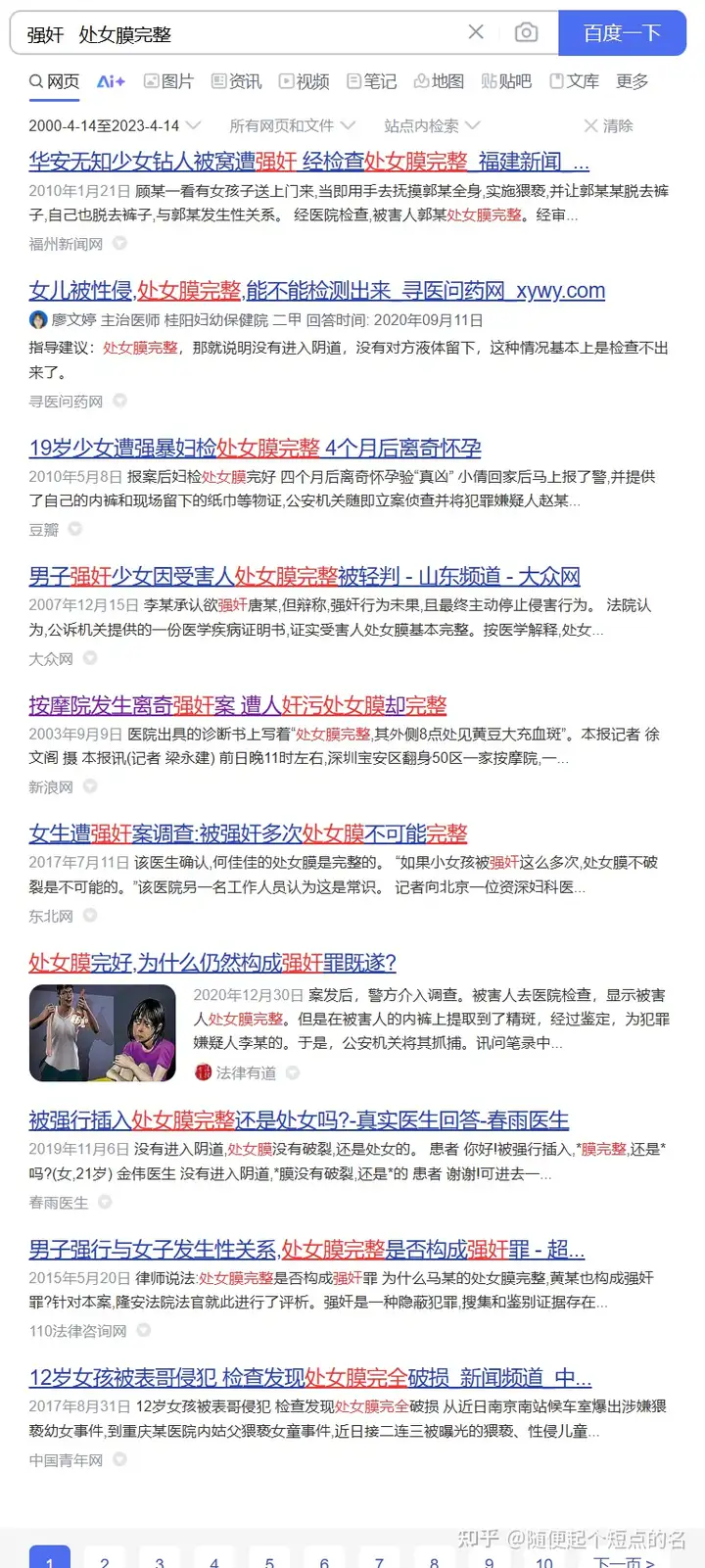Screen dimensions: 705x1568
Task: Expand the date range filter dropdown
Action: [115, 125]
